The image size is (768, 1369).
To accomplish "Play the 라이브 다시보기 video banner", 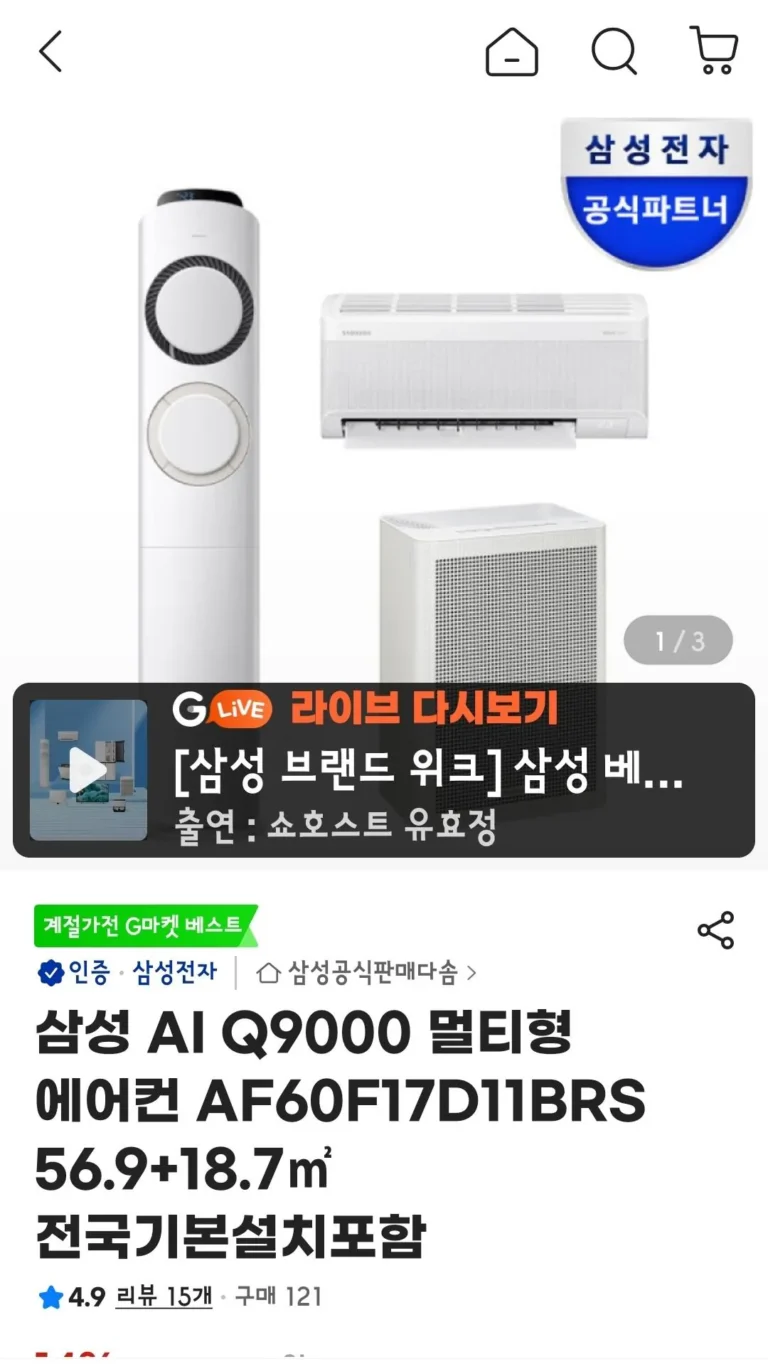I will tap(88, 770).
